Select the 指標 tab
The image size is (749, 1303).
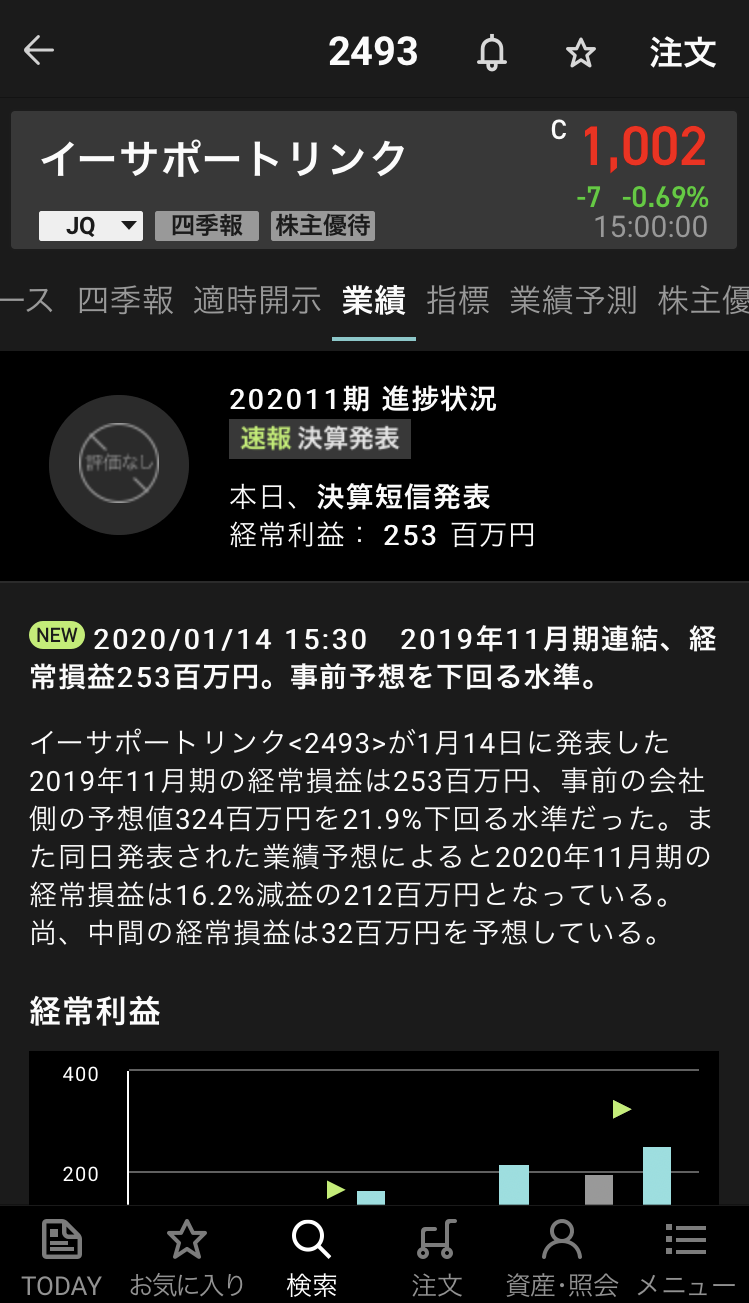click(x=458, y=300)
